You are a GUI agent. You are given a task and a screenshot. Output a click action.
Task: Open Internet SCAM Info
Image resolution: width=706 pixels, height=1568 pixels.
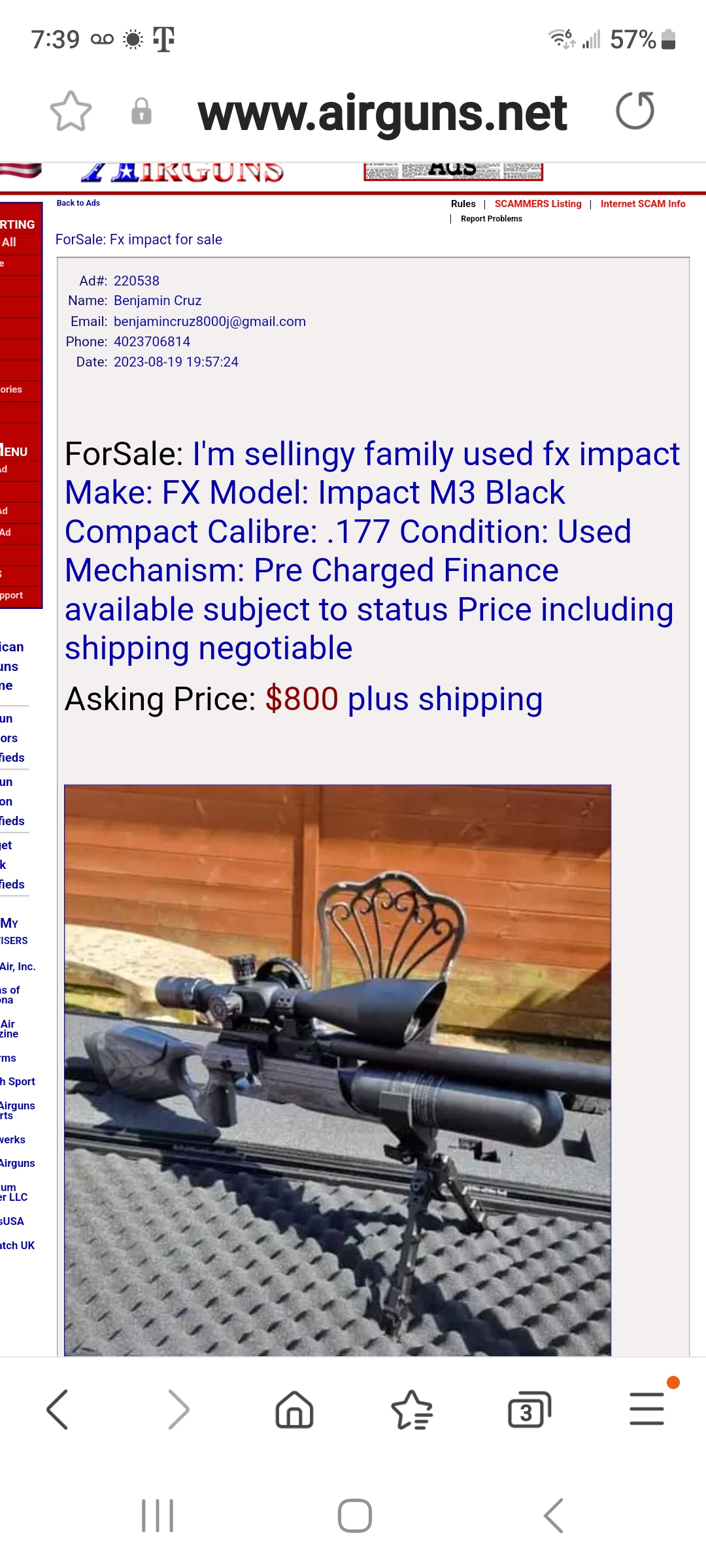click(643, 204)
